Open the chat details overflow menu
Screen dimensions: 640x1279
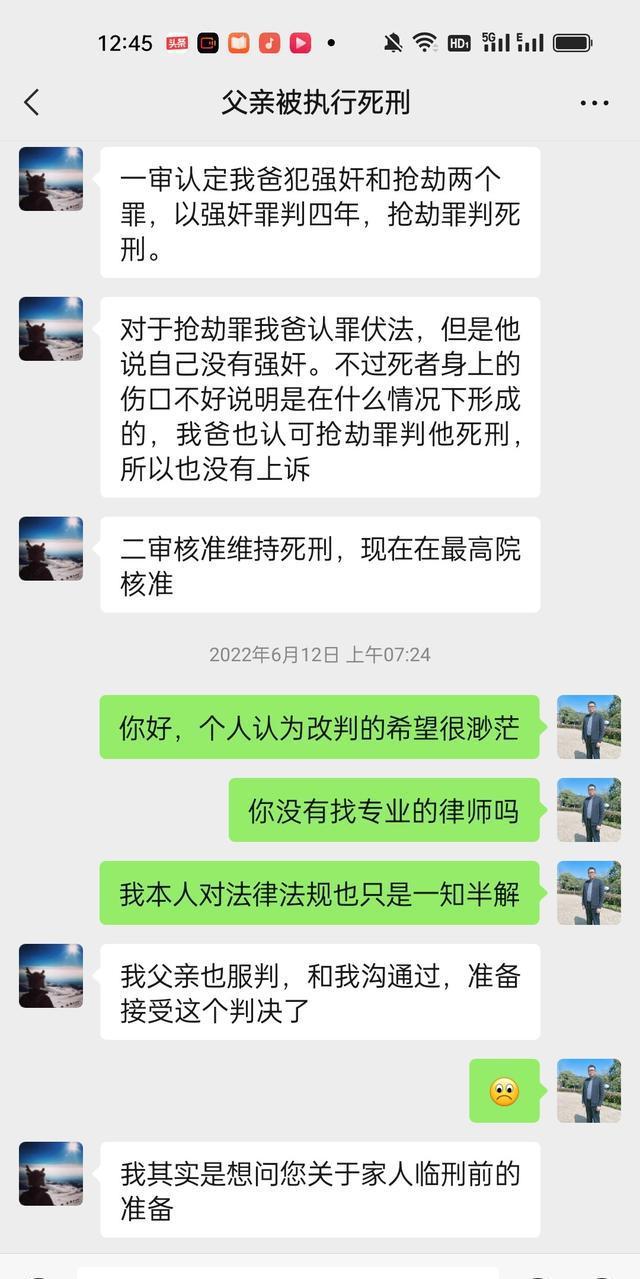tap(594, 103)
